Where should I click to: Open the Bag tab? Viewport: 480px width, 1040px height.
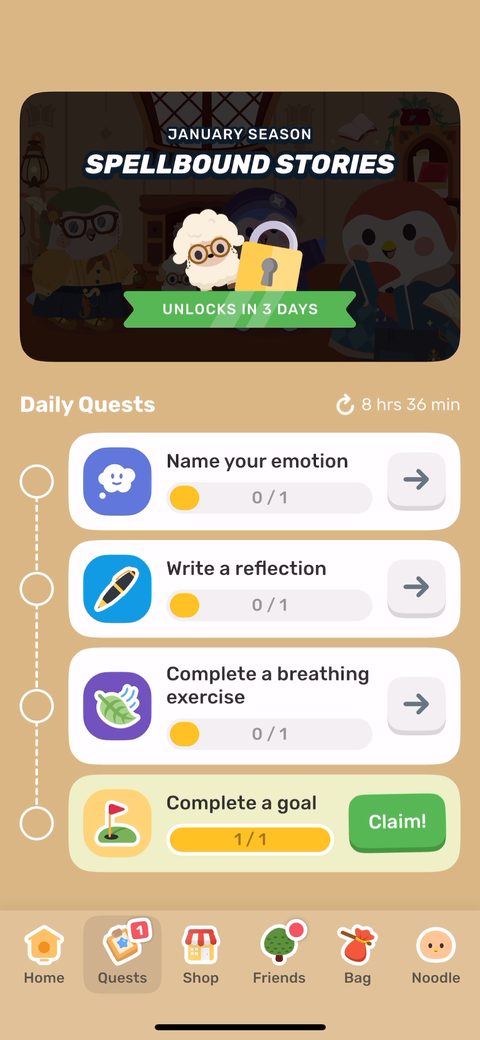coord(358,954)
